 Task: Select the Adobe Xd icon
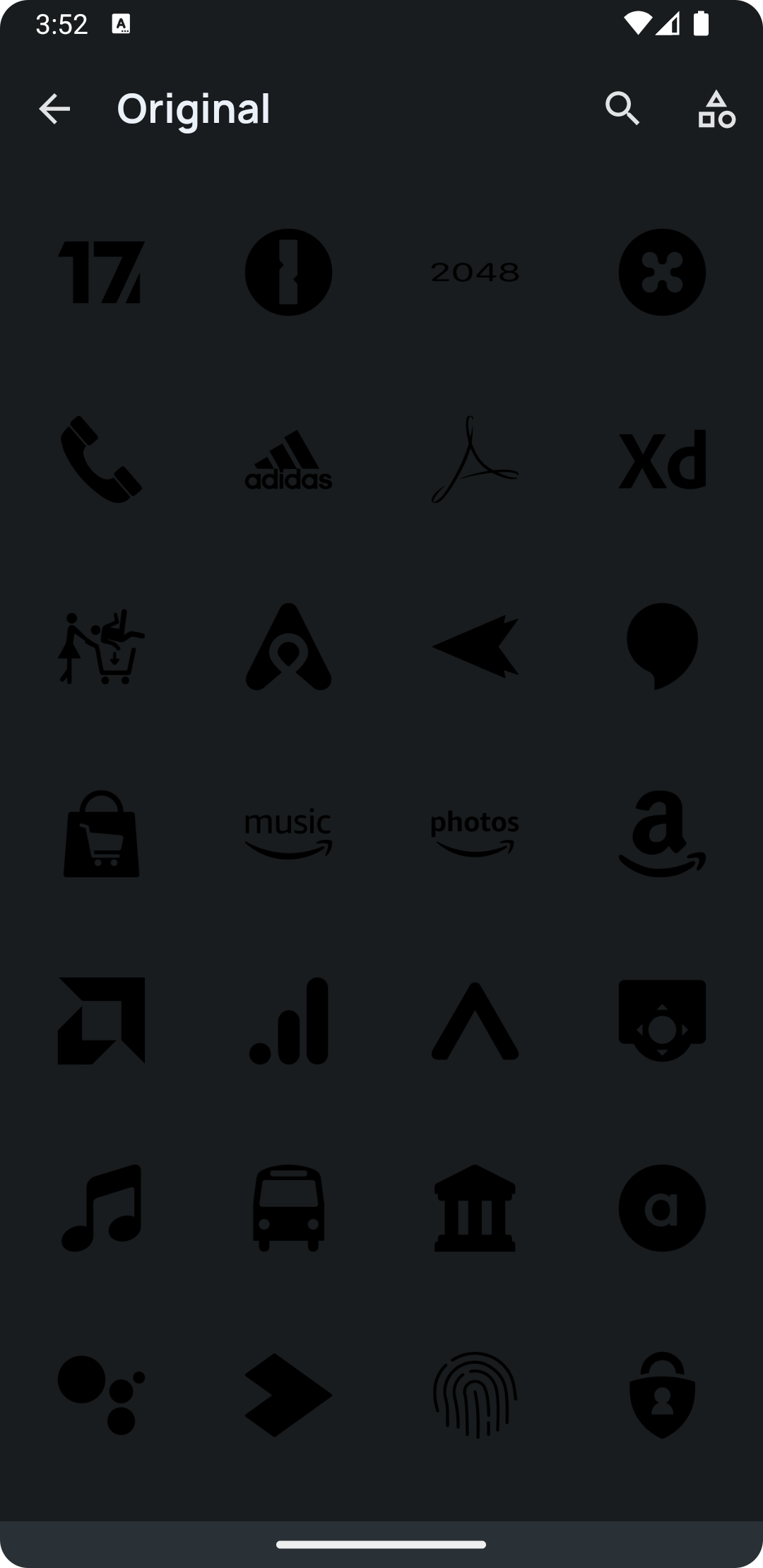pyautogui.click(x=662, y=458)
